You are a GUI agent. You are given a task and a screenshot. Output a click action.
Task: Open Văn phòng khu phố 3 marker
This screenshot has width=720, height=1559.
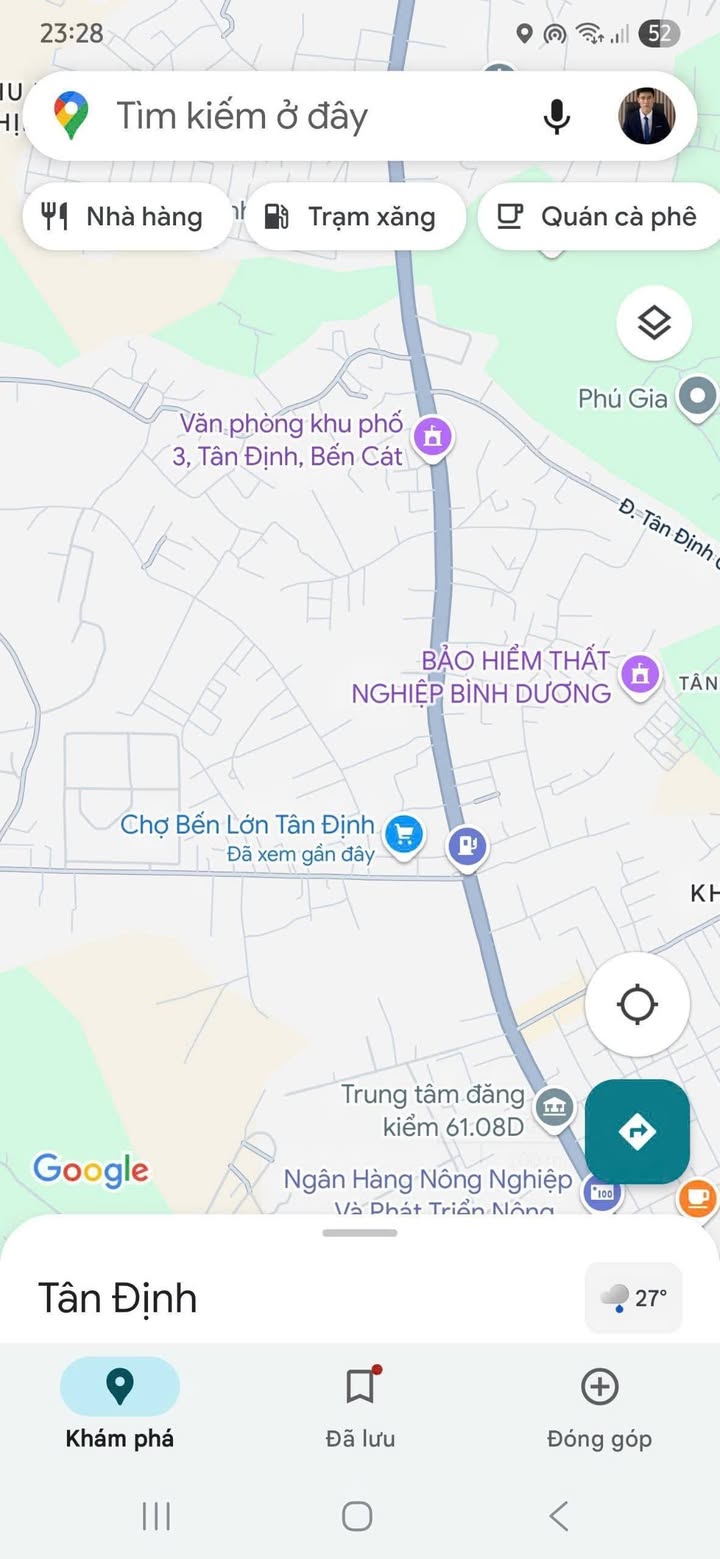tap(432, 436)
